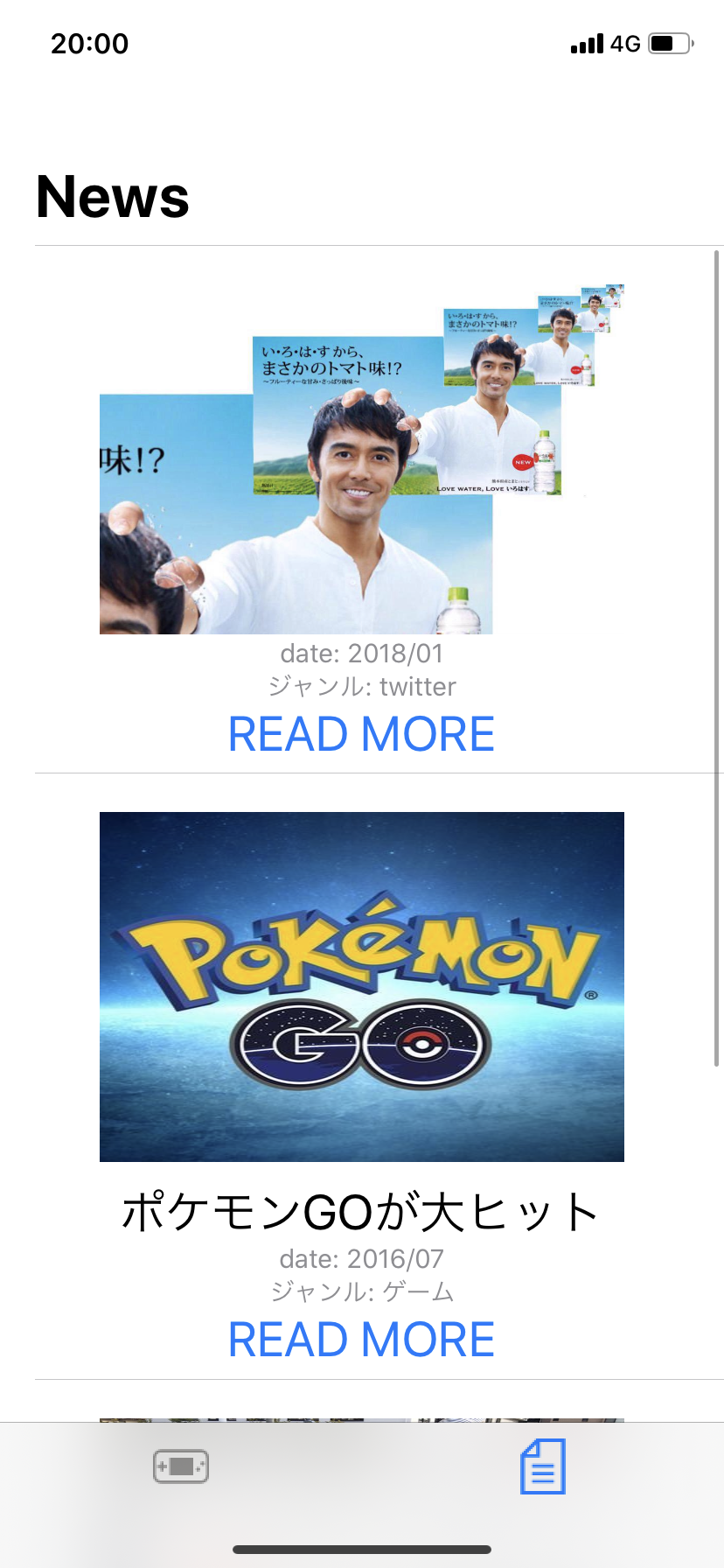The image size is (724, 1568).
Task: Open READ MORE for the Pokémon GO article
Action: click(x=361, y=1340)
